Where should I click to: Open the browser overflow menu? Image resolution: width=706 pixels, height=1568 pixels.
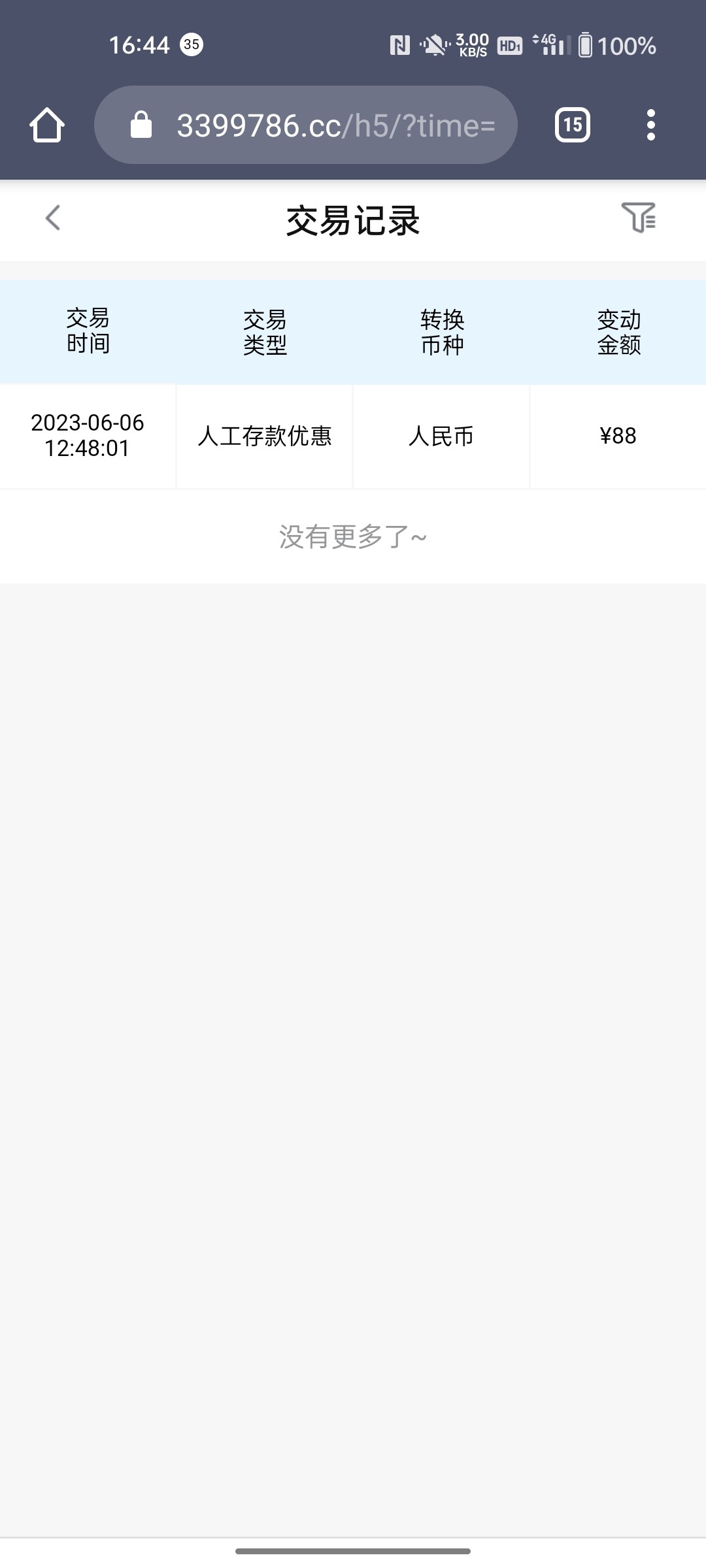pos(650,125)
